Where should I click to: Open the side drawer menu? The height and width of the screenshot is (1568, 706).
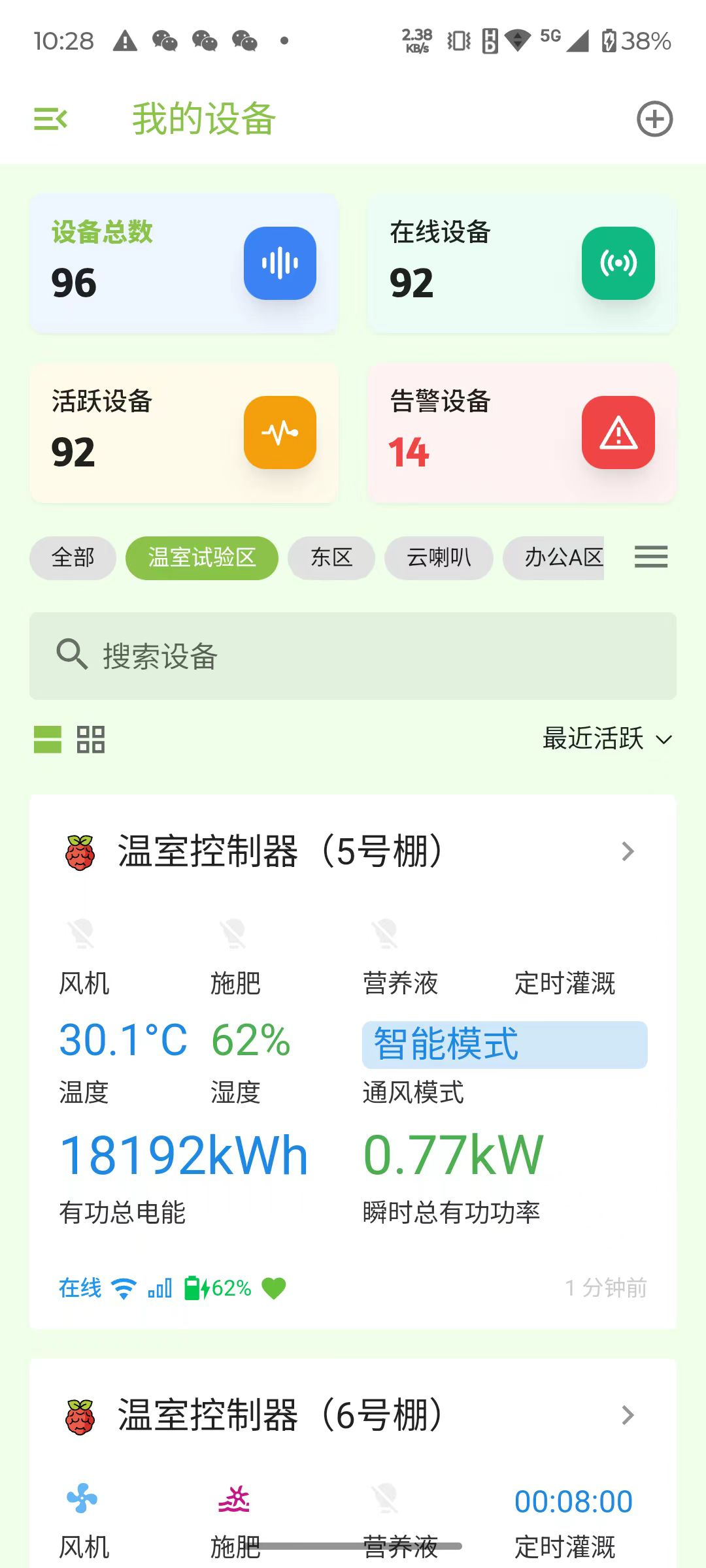pos(50,119)
